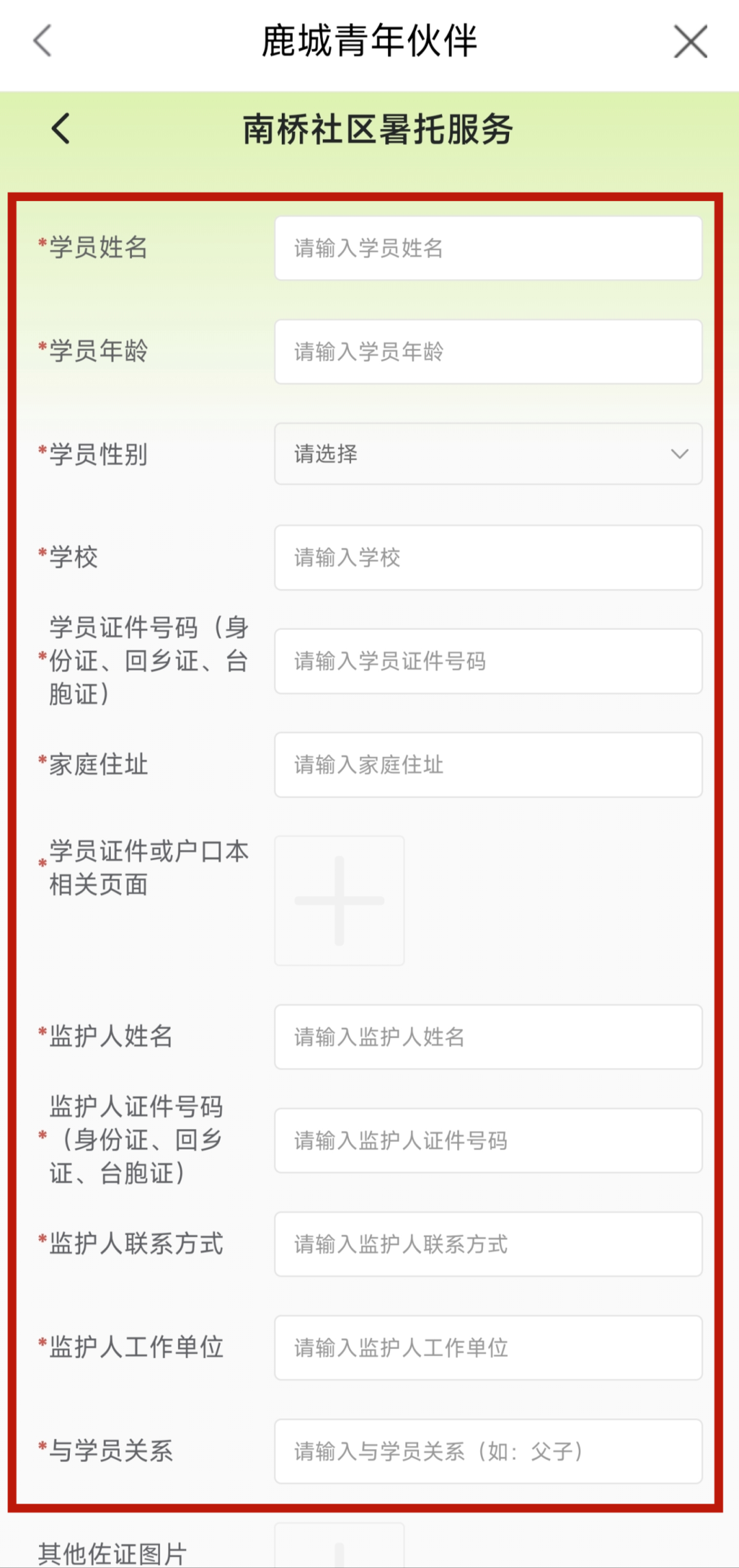The image size is (739, 1568).
Task: Expand the 学员性别 dropdown
Action: tap(488, 454)
